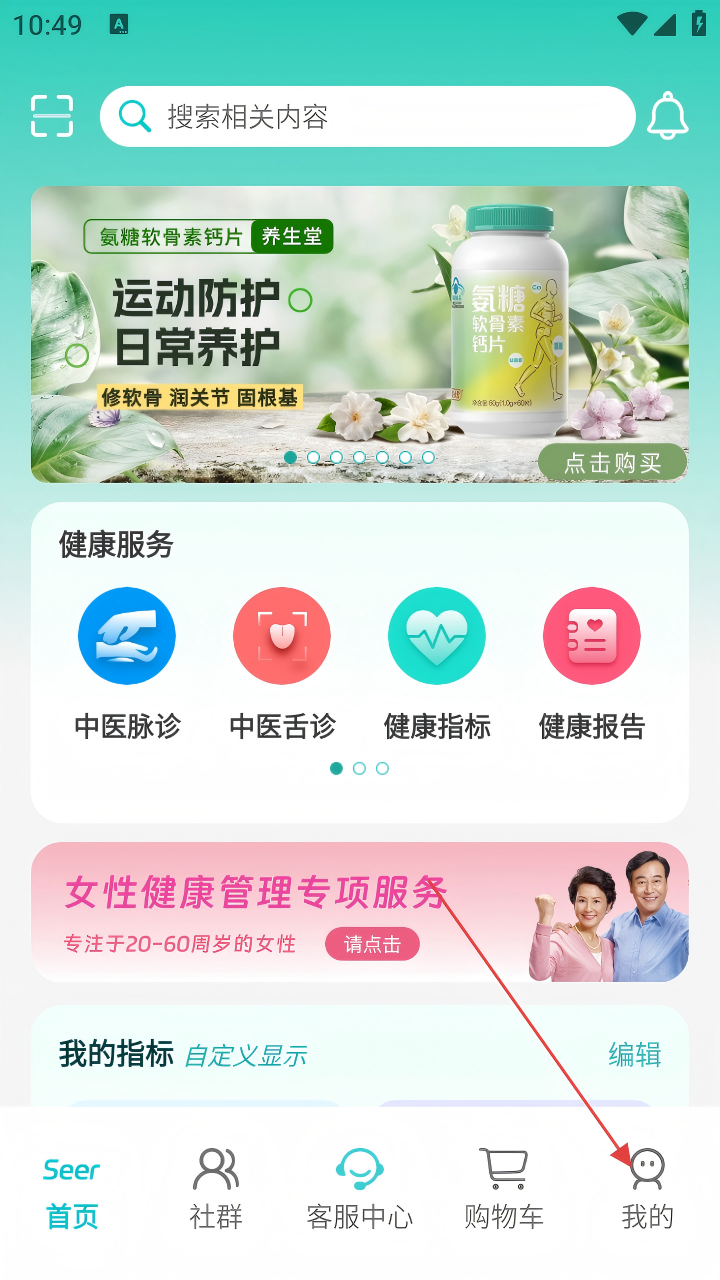Tap 编辑 next to 我的指标
The width and height of the screenshot is (720, 1280).
(635, 1054)
